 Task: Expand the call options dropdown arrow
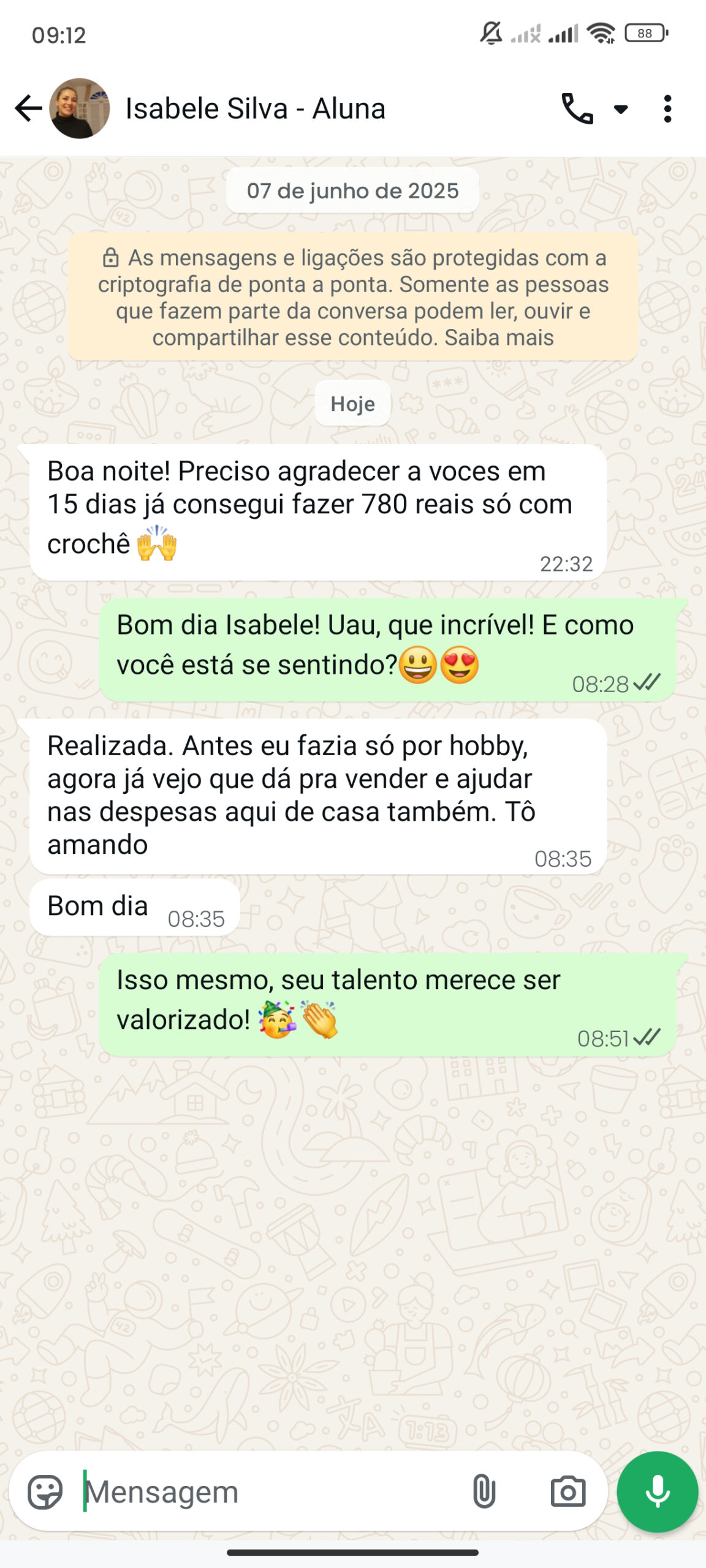[x=621, y=110]
